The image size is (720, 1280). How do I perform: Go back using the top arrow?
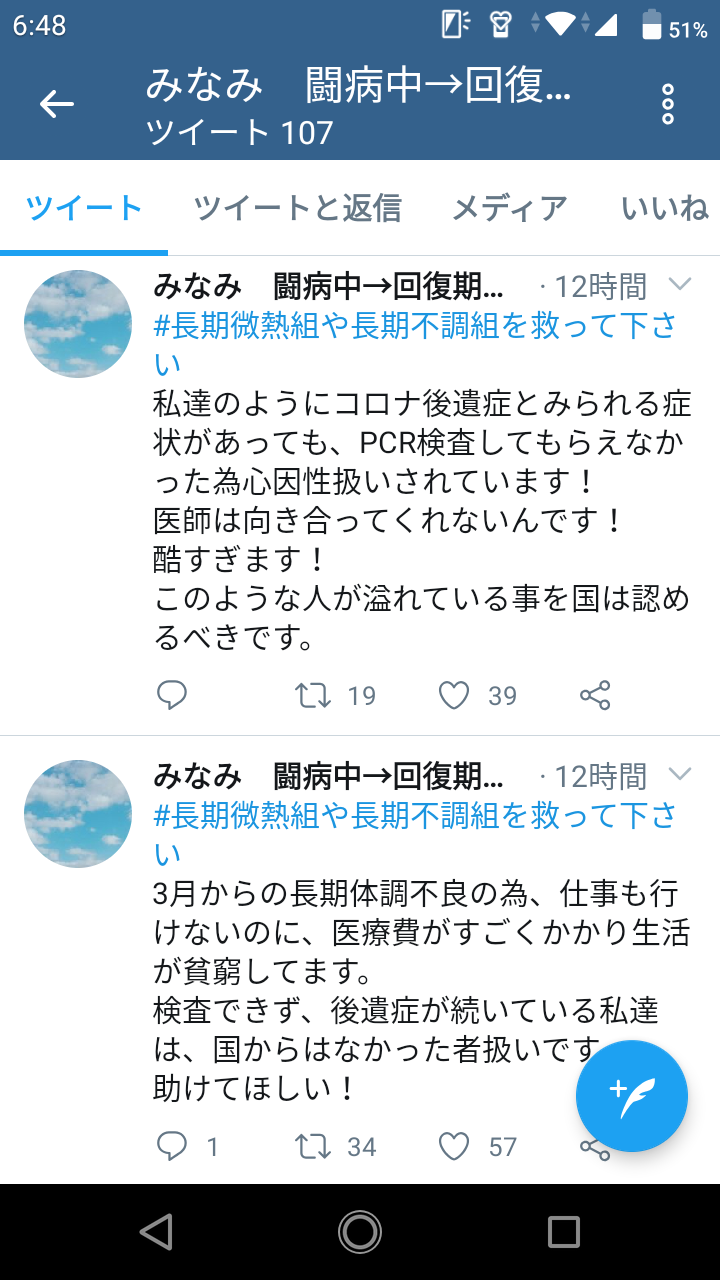point(57,104)
